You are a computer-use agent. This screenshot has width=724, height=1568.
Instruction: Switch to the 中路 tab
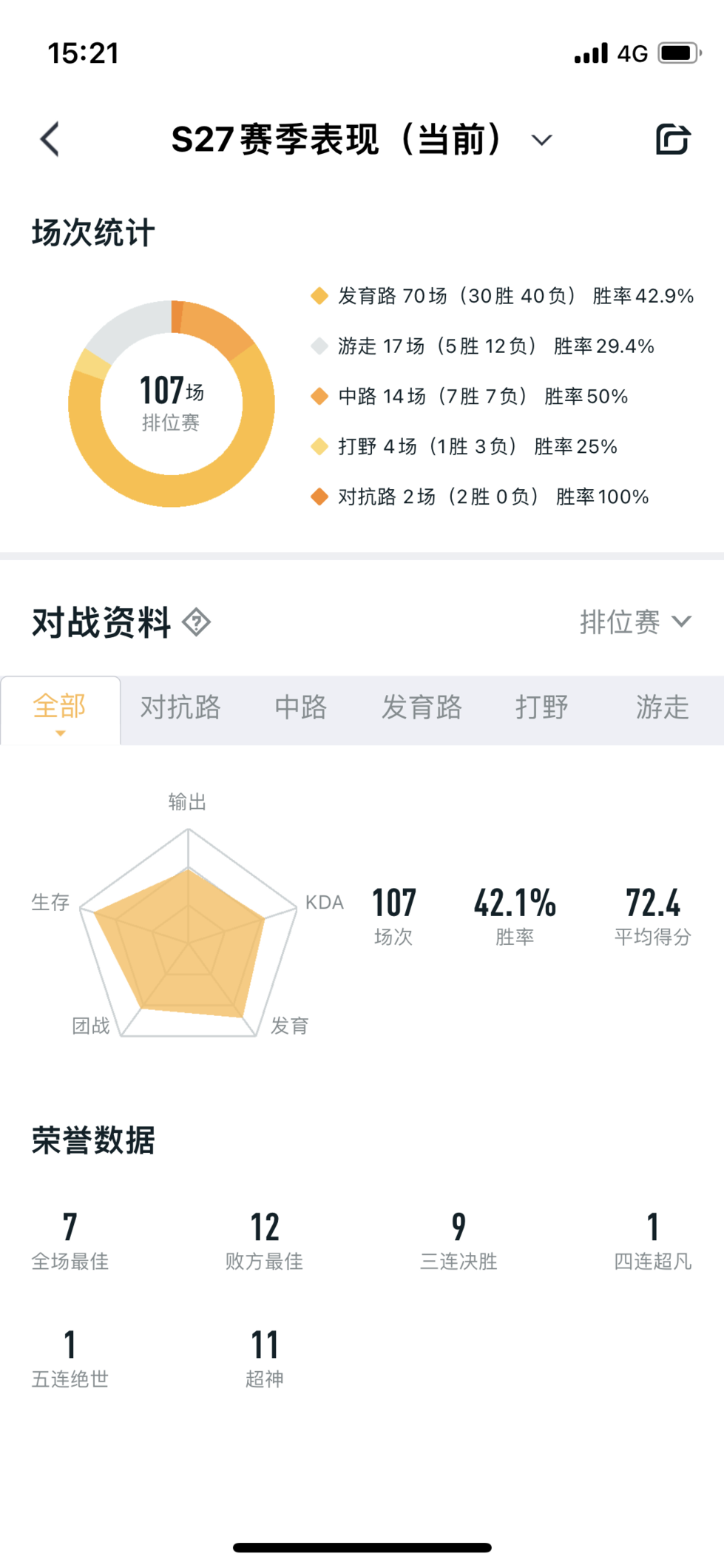301,707
